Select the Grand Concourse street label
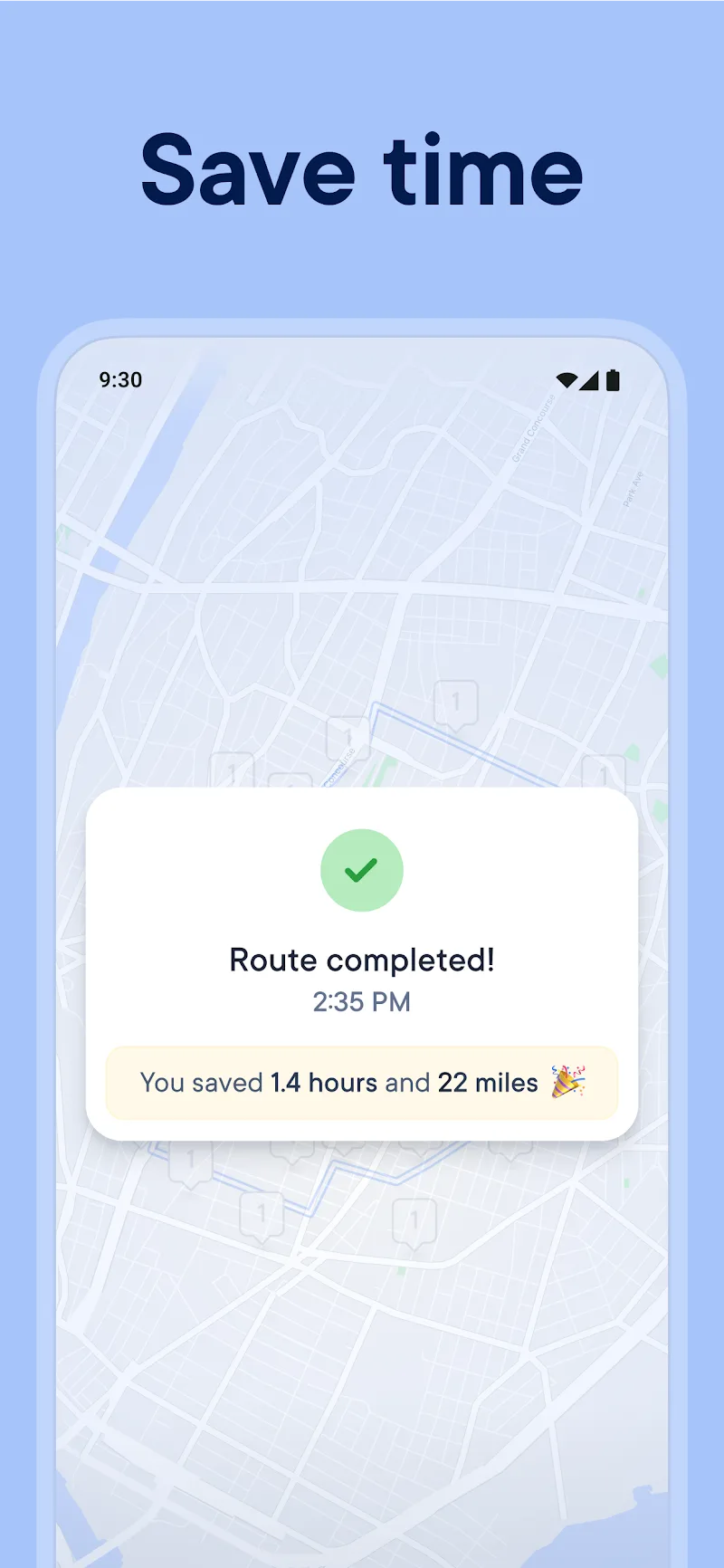This screenshot has height=1568, width=724. click(x=532, y=433)
